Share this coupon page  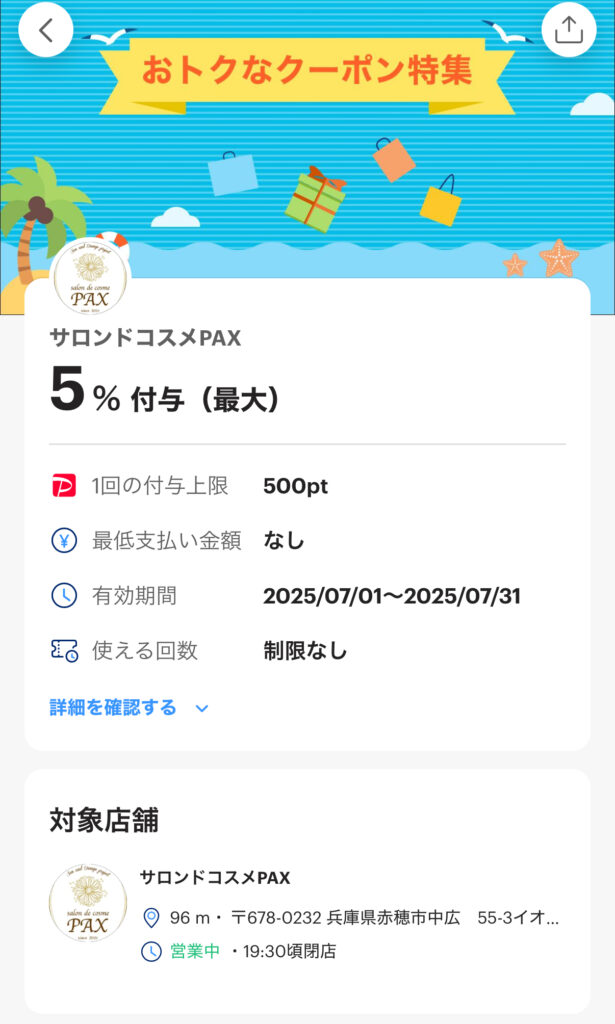[x=569, y=30]
